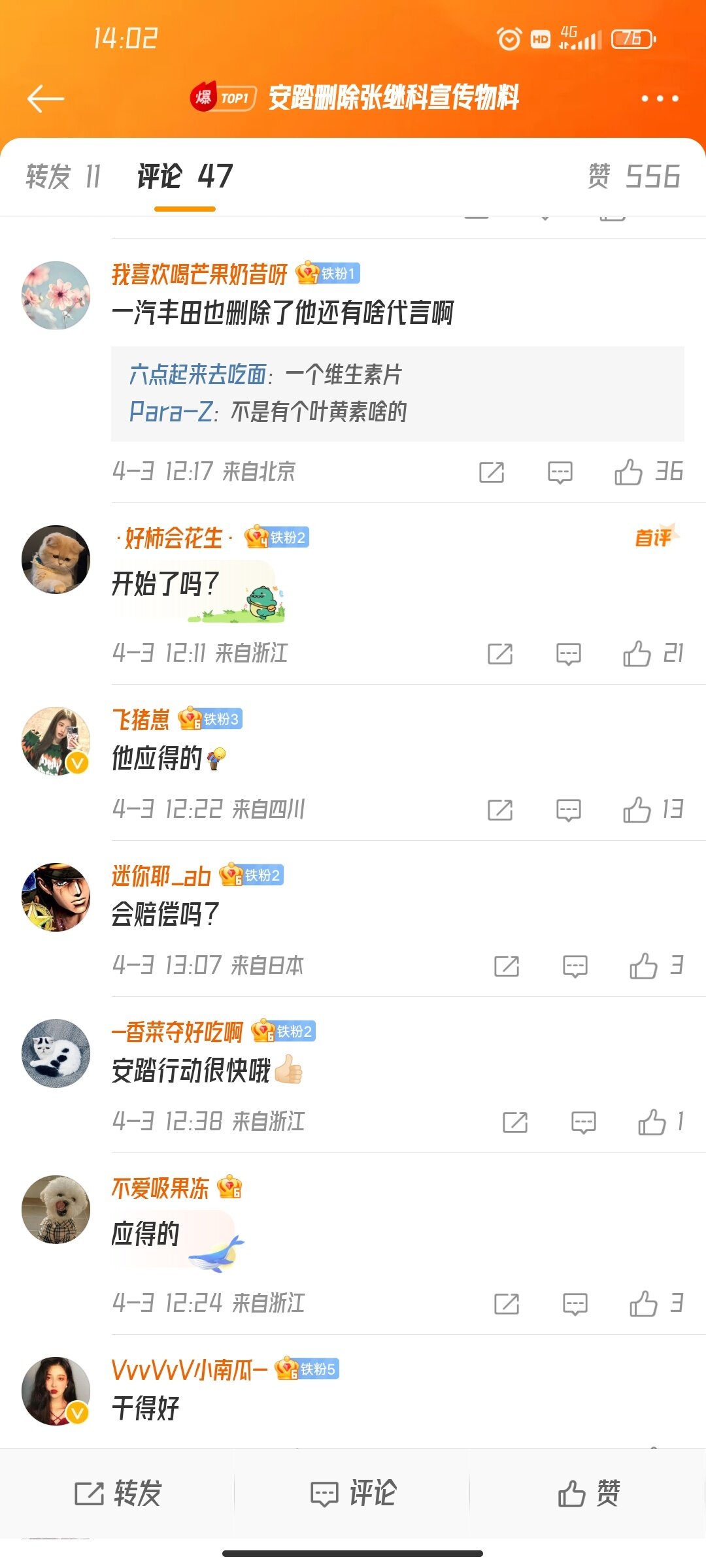Like the comment "开始了吗?"
The height and width of the screenshot is (1568, 706).
click(637, 653)
